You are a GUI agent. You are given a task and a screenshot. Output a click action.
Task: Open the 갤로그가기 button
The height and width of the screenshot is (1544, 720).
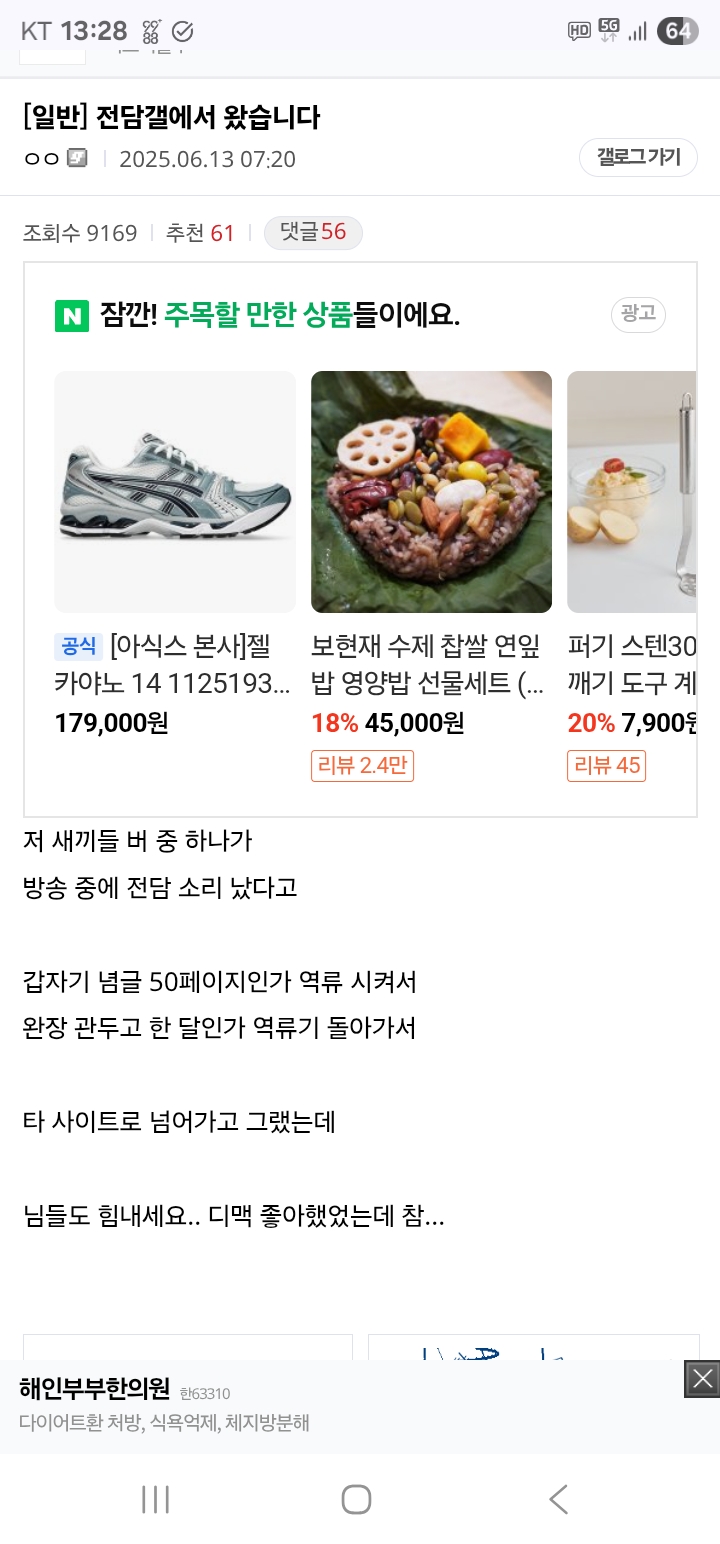[x=638, y=157]
